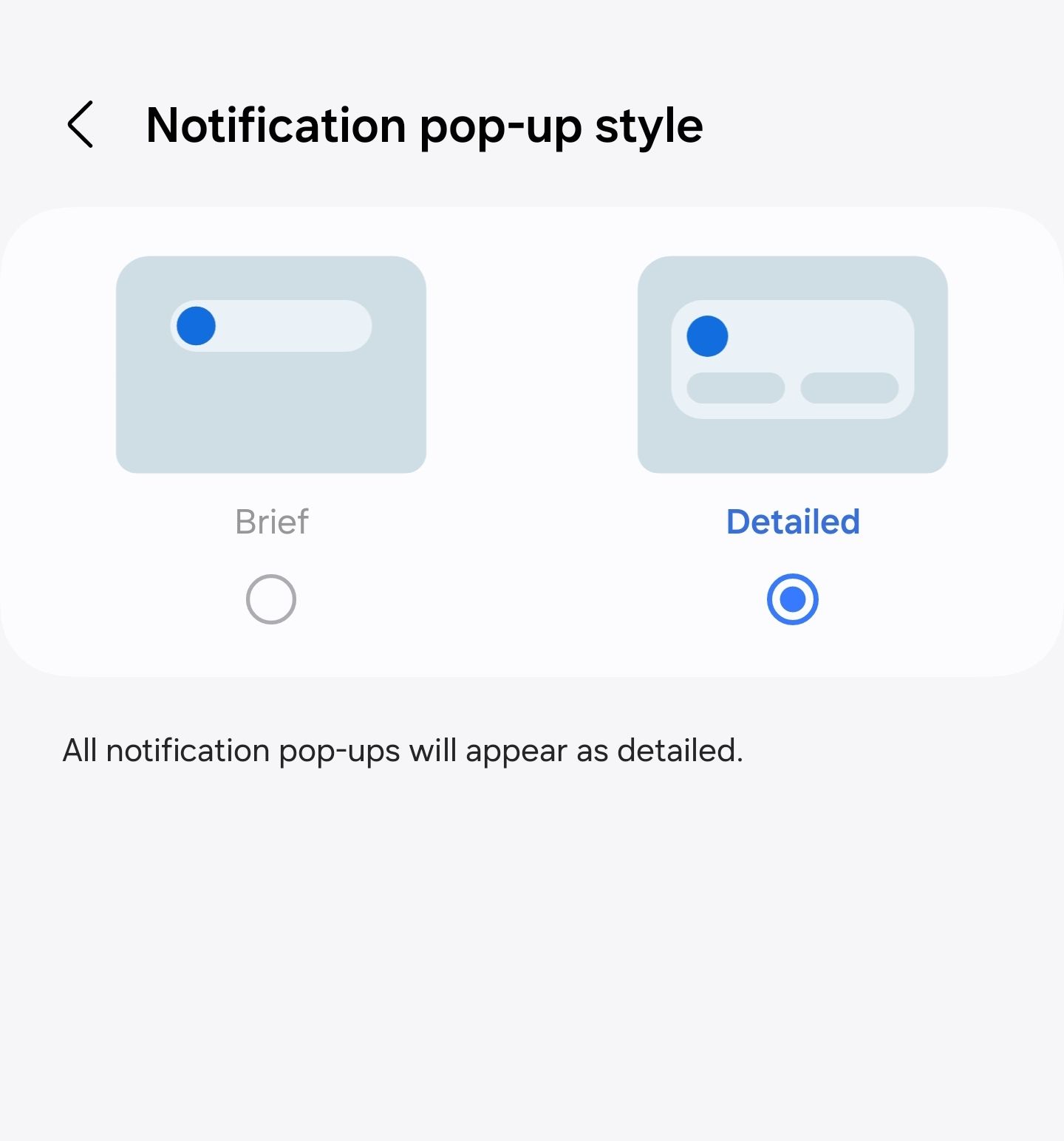Click the left pill inside the Detailed card
The image size is (1064, 1141).
[735, 388]
